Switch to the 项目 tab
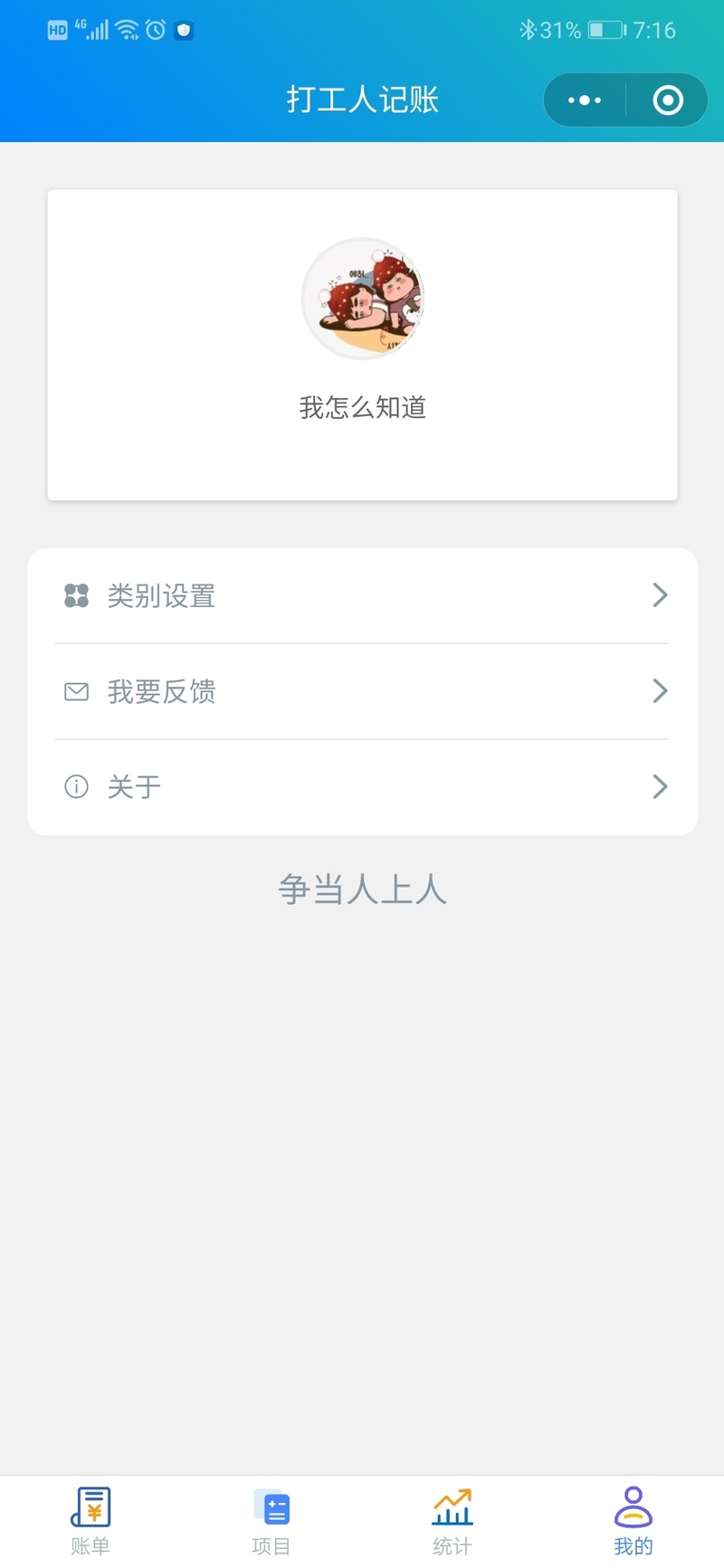724x1568 pixels. [271, 1522]
